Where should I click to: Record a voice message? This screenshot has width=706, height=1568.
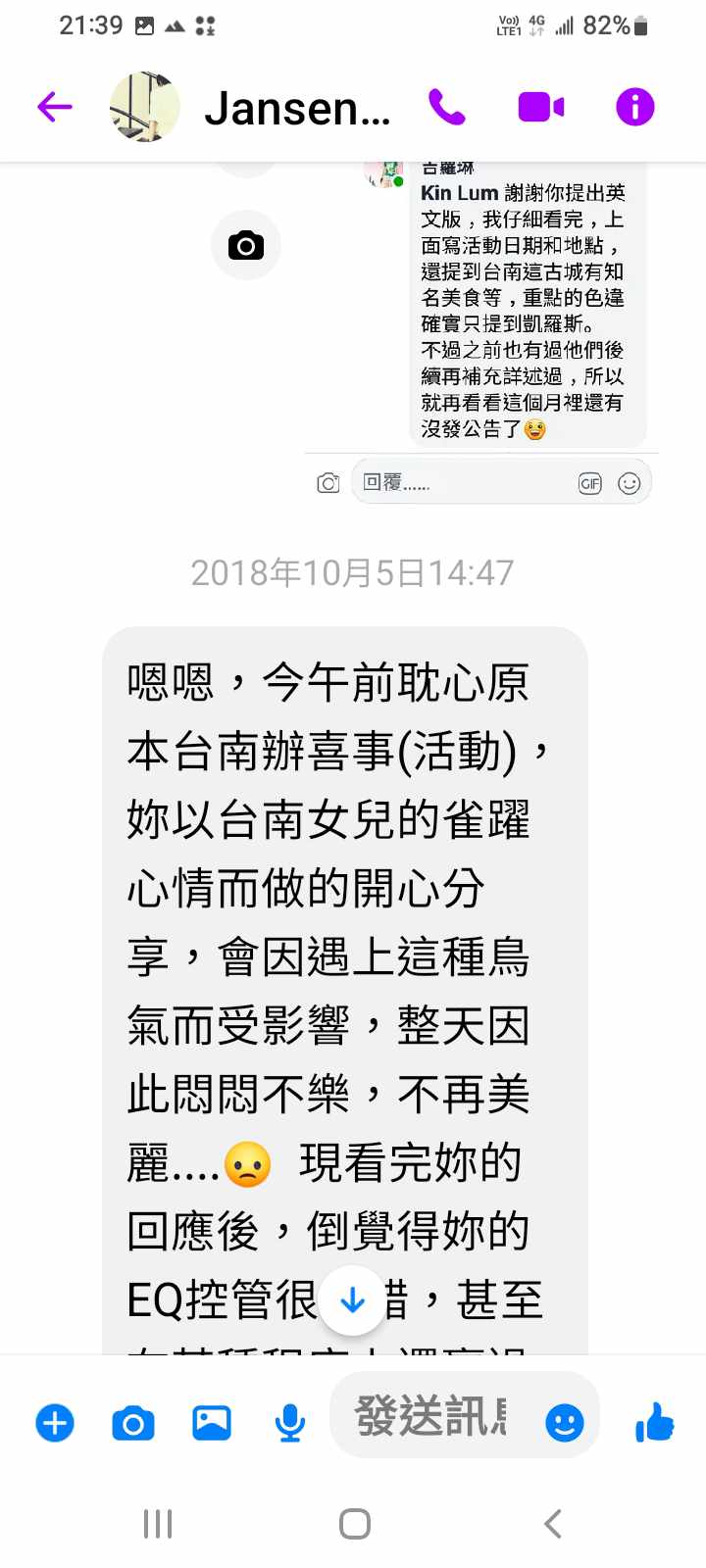point(289,1422)
